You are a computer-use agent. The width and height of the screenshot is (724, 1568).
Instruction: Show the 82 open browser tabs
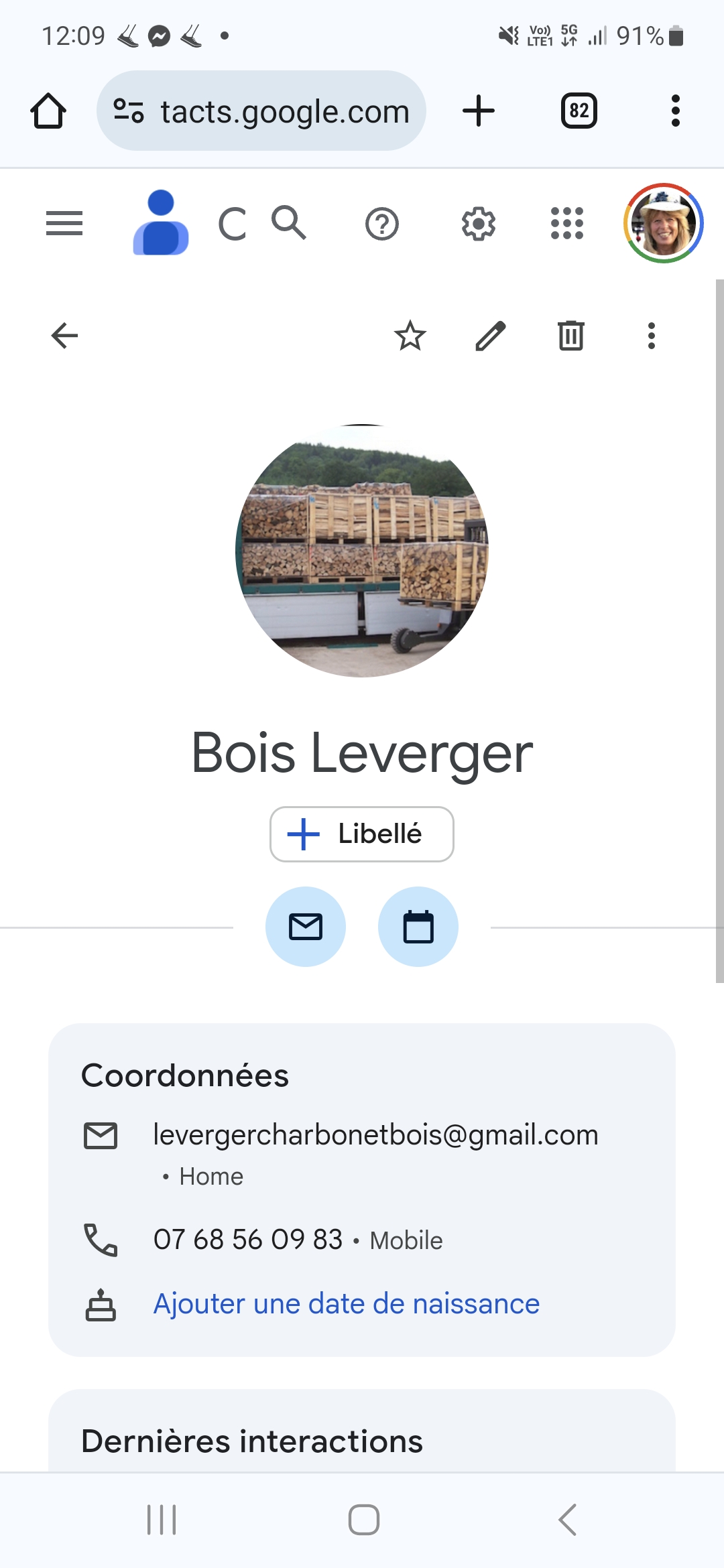(579, 111)
